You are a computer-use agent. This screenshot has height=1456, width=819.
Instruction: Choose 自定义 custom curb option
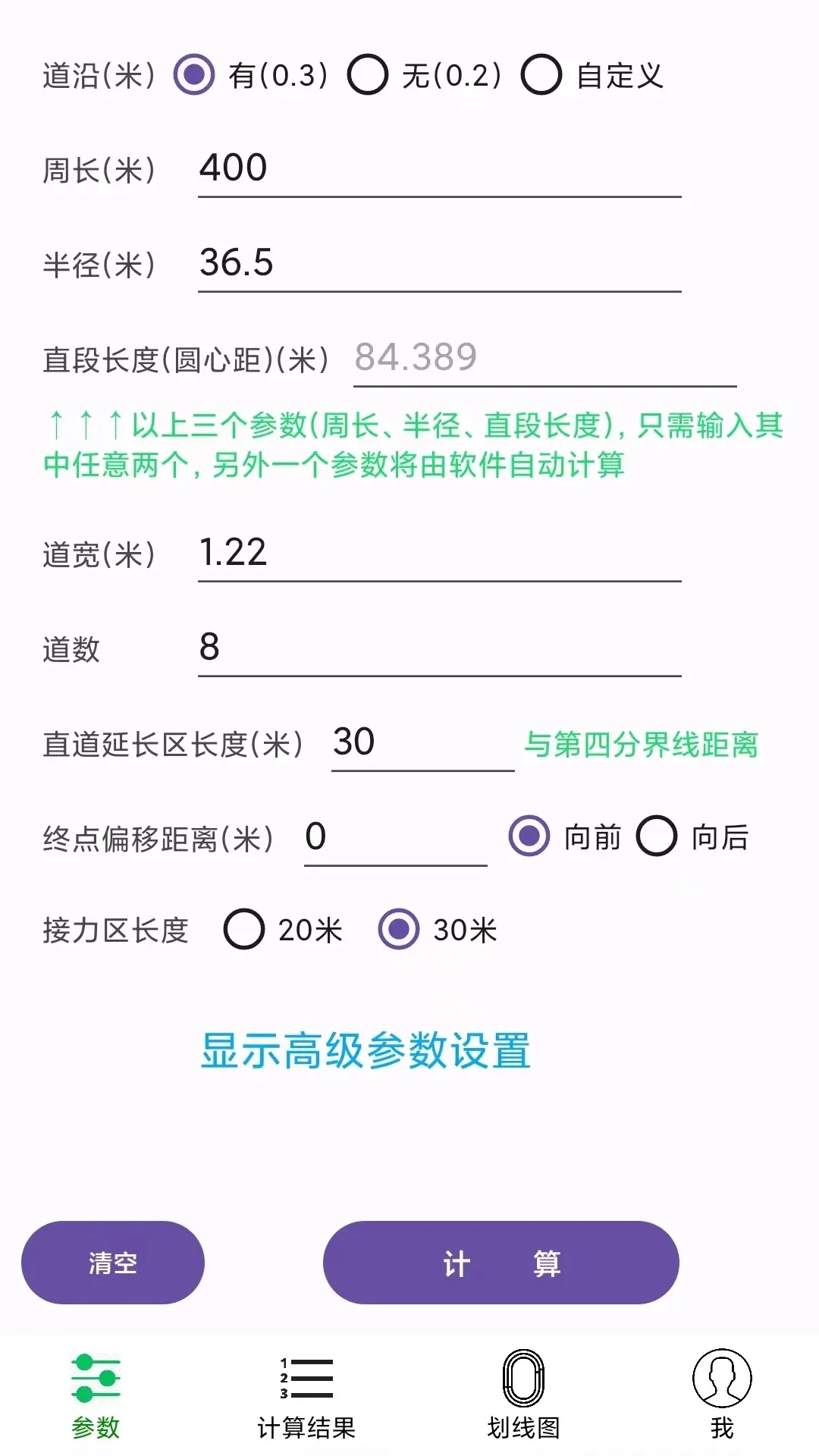tap(541, 76)
